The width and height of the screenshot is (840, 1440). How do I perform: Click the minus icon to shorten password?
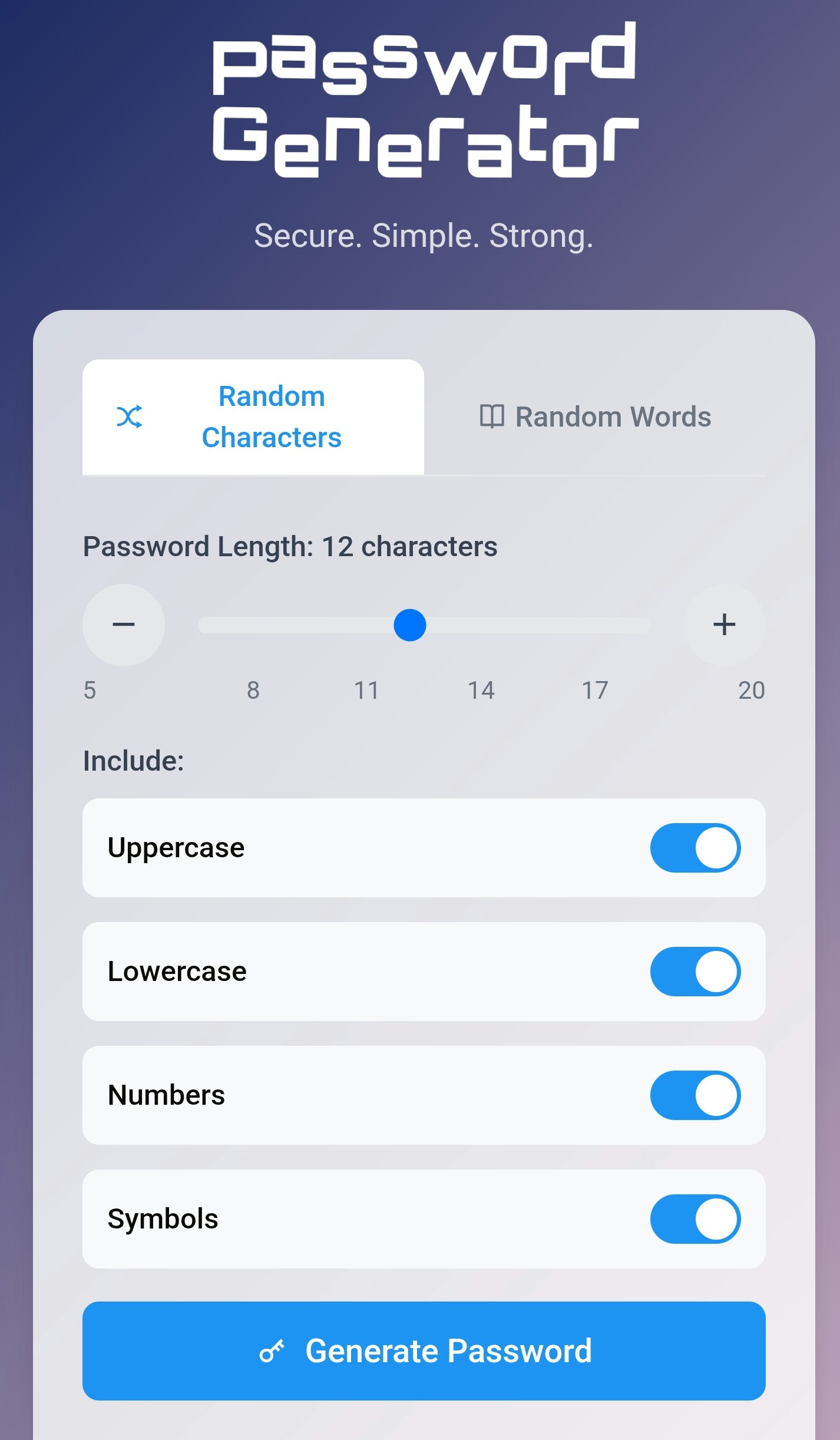[123, 626]
